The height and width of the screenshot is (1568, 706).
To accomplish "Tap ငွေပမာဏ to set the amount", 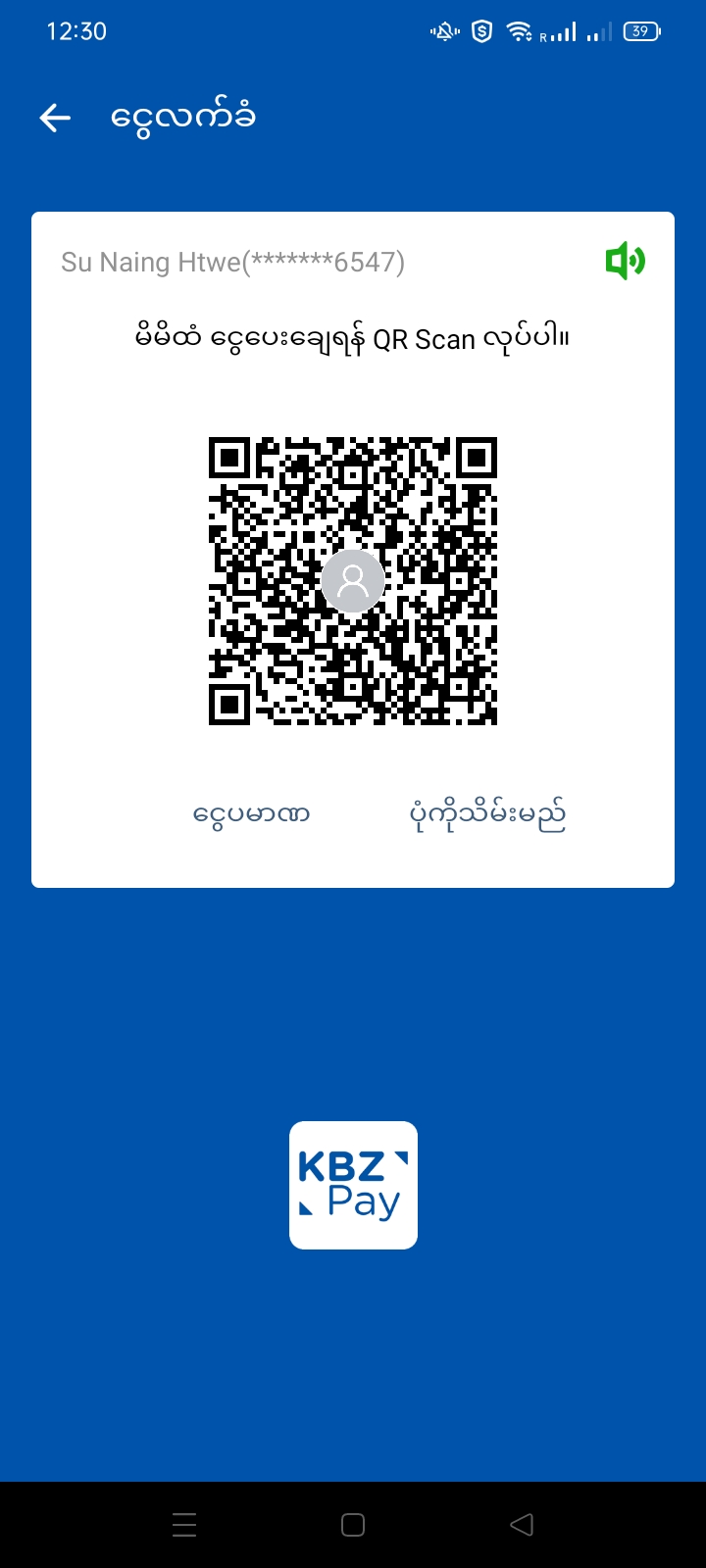I will [252, 814].
